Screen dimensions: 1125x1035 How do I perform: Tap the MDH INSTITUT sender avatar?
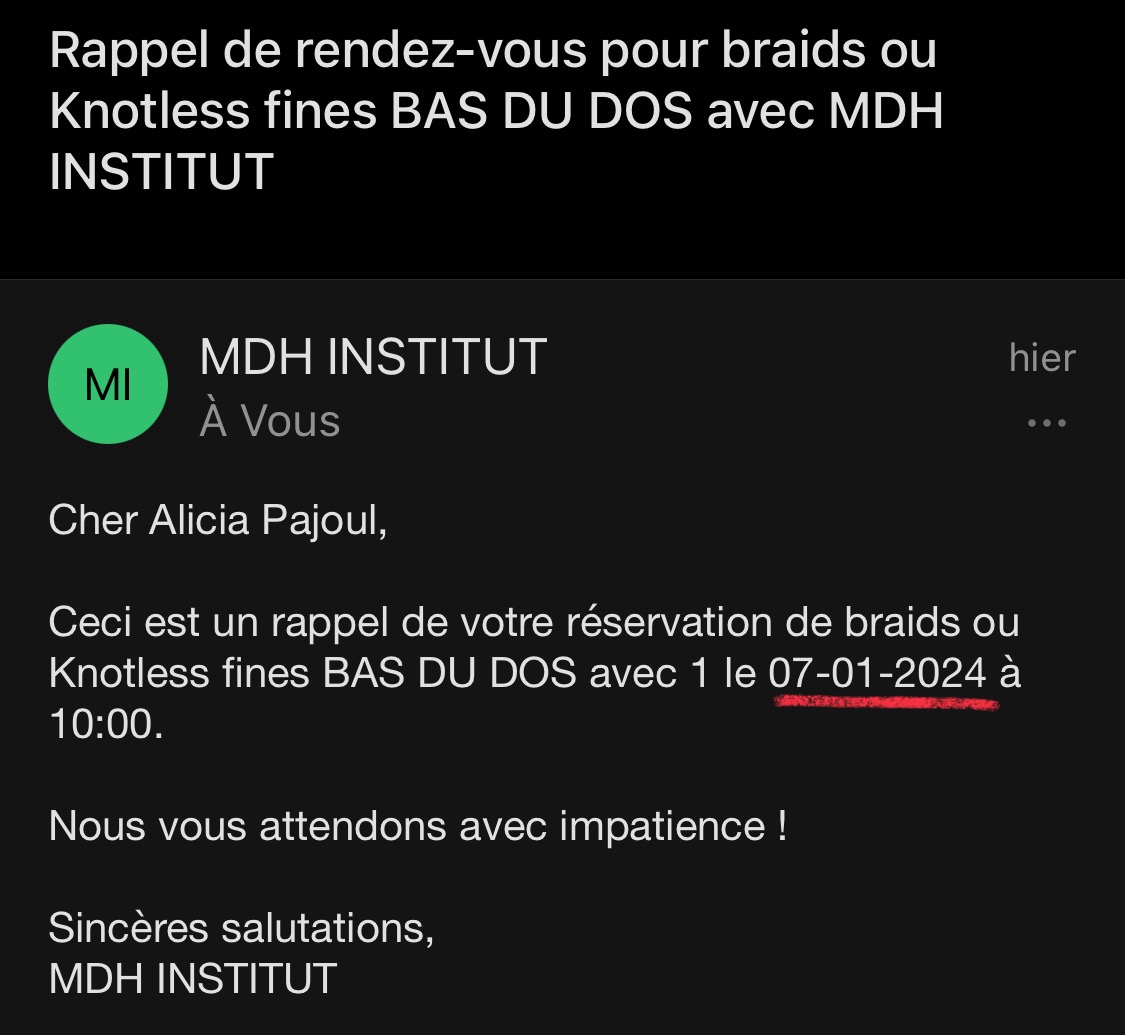pos(108,384)
